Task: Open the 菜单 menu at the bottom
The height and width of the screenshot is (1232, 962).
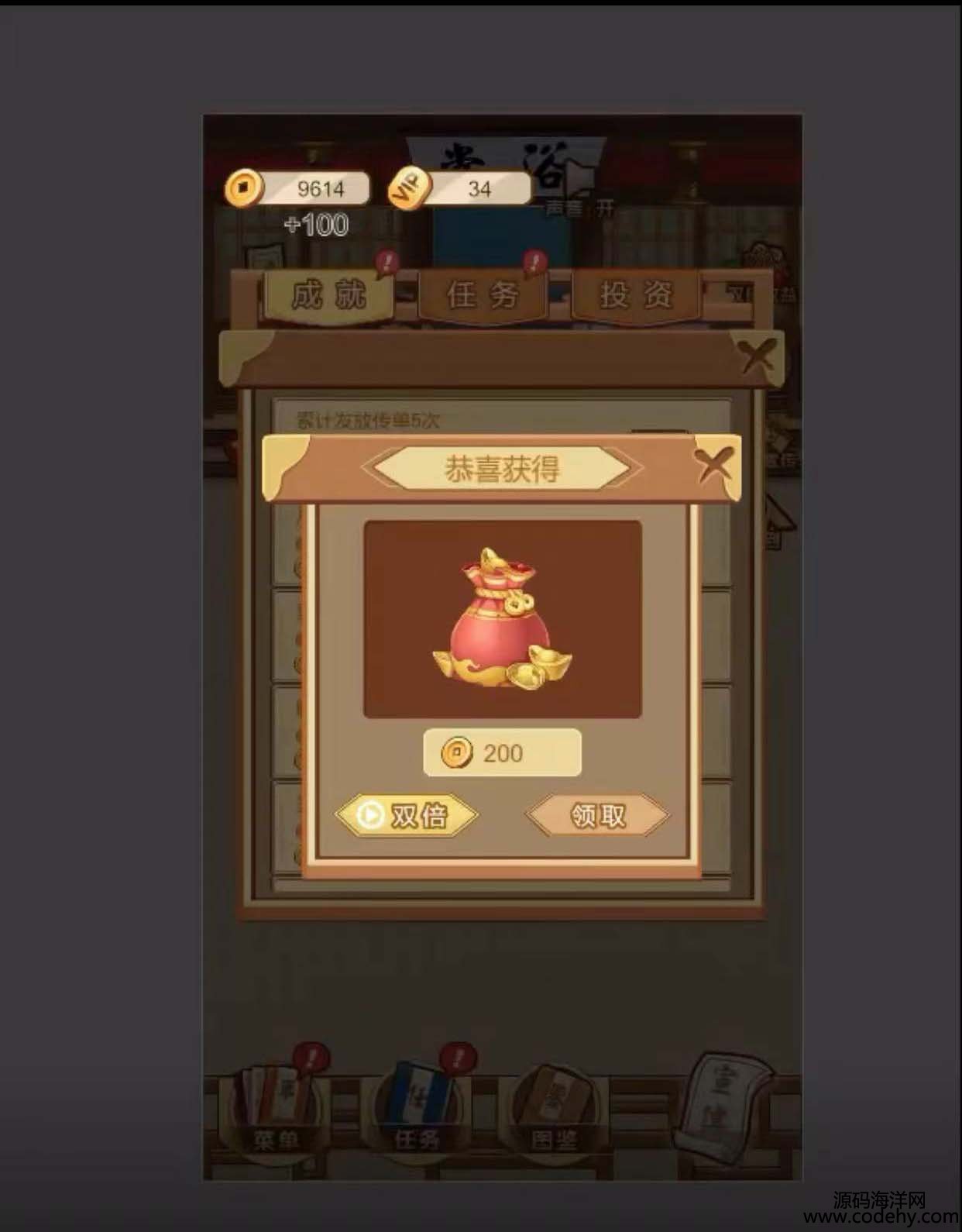Action: click(x=275, y=1108)
